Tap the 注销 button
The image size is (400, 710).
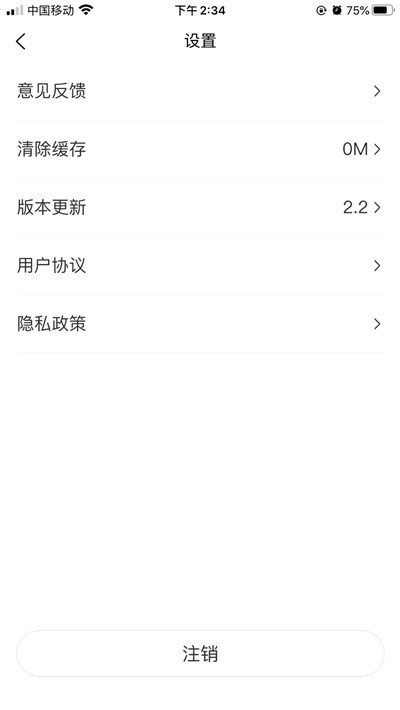(200, 653)
